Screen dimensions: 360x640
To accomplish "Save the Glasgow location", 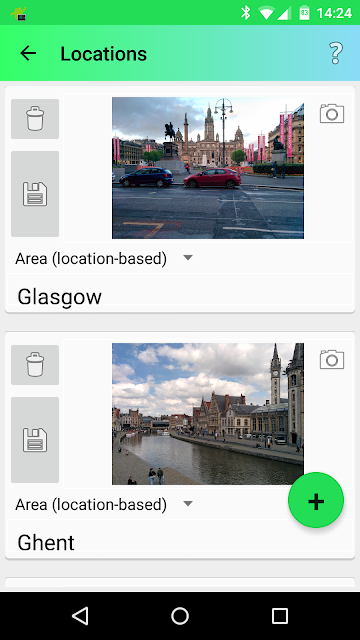I will click(35, 194).
